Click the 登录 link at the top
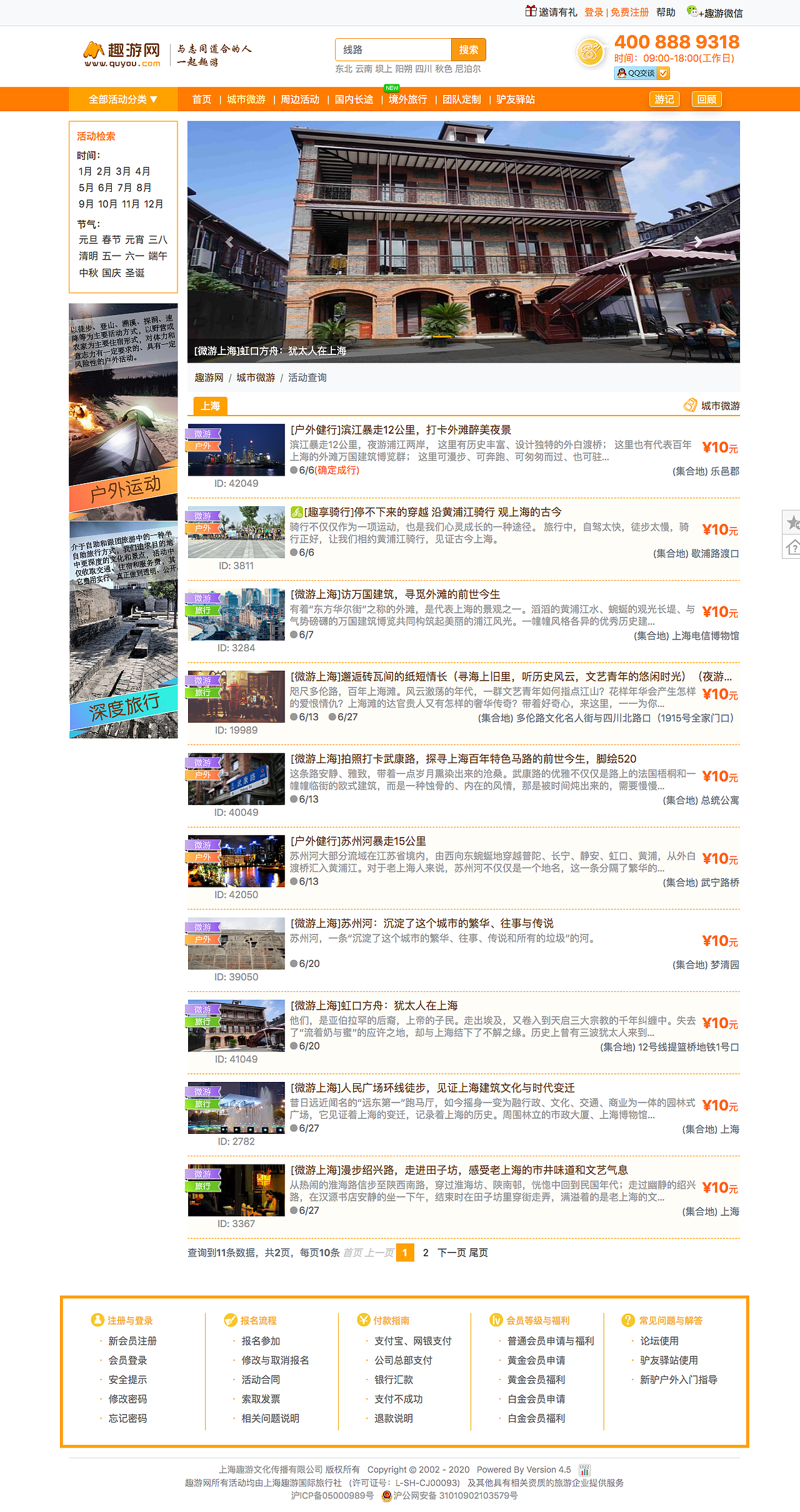This screenshot has width=800, height=1512. click(594, 13)
